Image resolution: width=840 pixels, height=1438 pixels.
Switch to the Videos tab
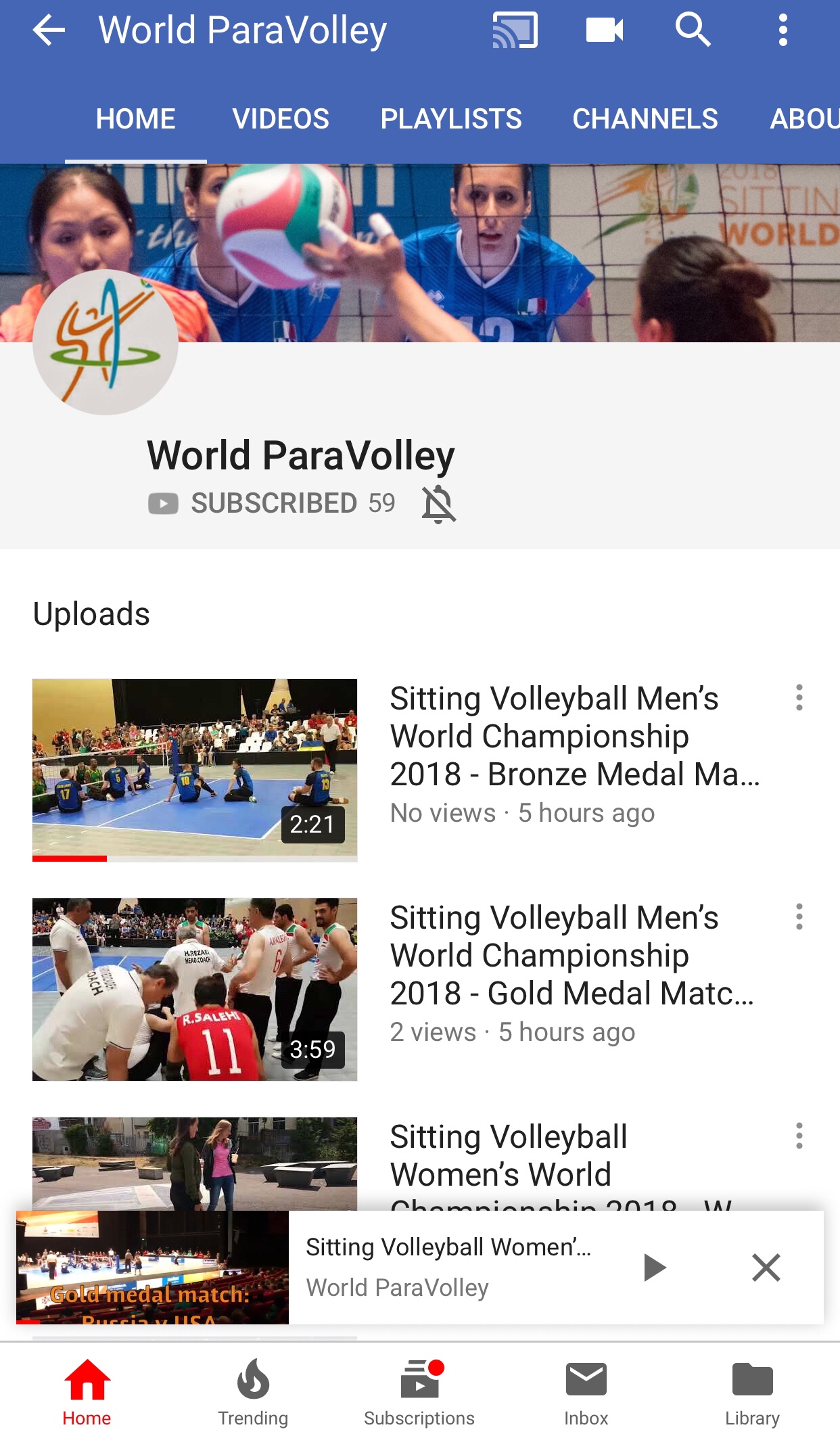[x=281, y=119]
